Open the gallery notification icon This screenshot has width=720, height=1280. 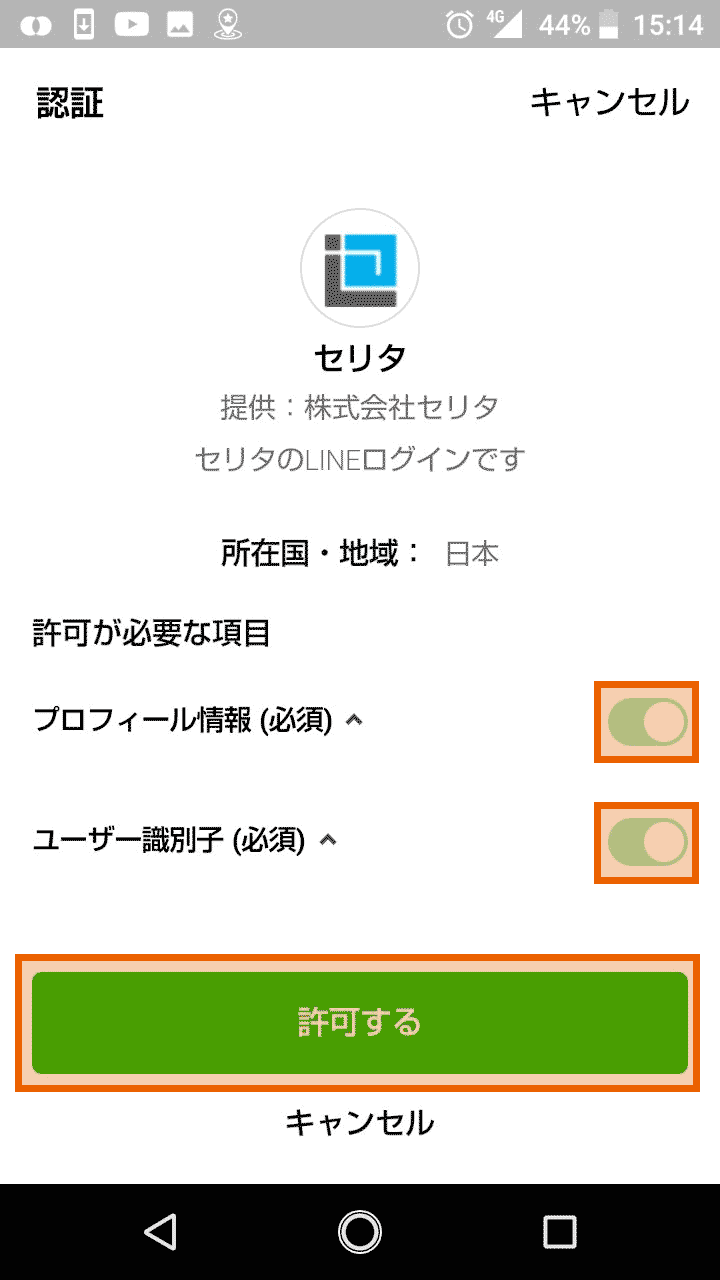click(178, 22)
